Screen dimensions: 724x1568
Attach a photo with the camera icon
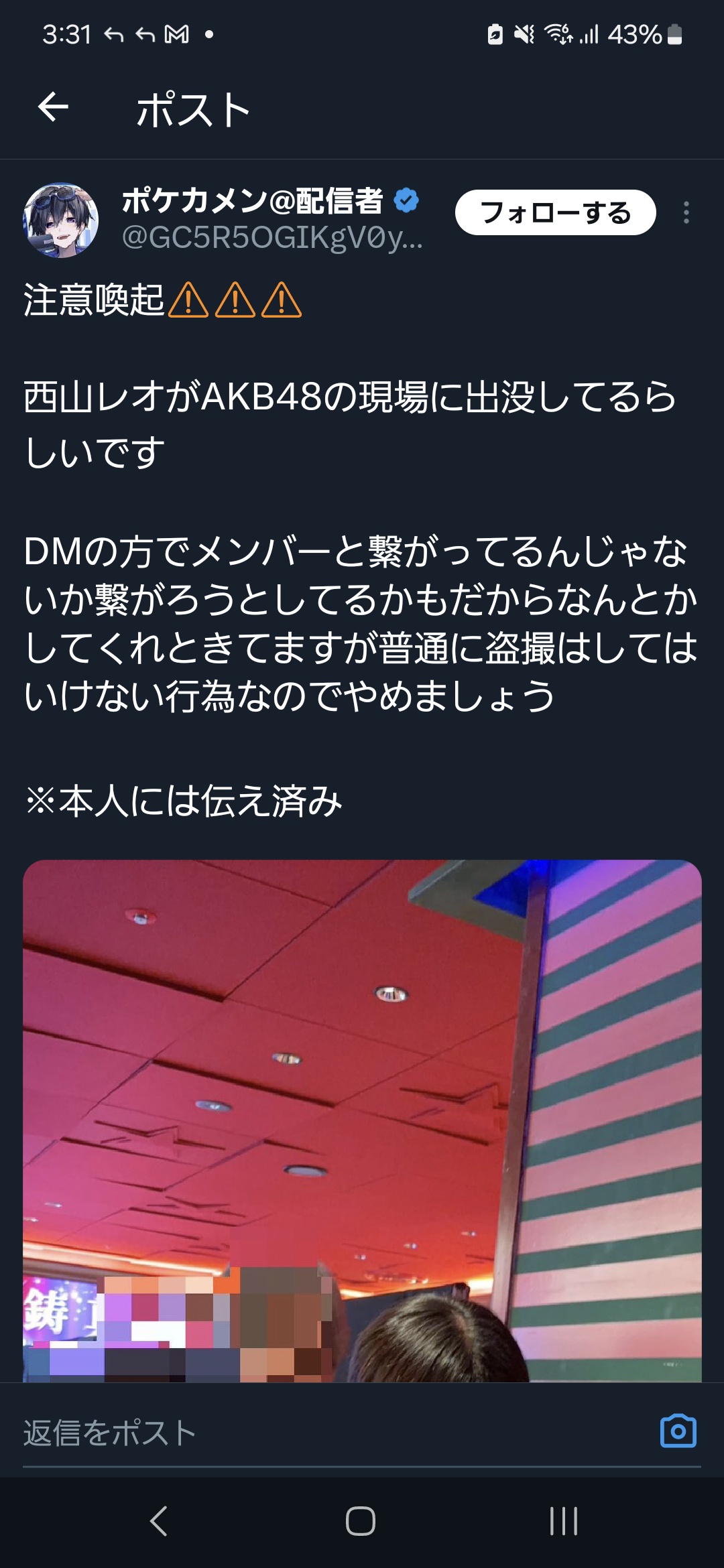click(678, 1431)
